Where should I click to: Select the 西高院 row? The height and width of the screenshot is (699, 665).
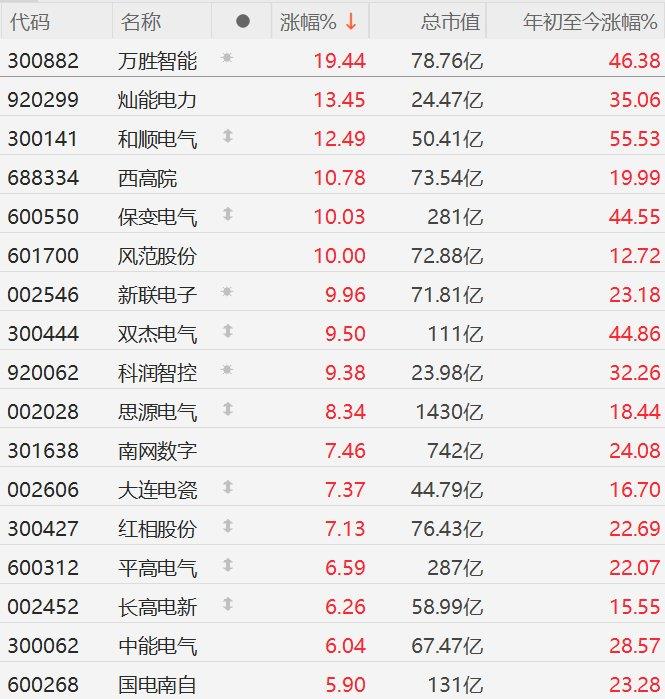tap(147, 178)
